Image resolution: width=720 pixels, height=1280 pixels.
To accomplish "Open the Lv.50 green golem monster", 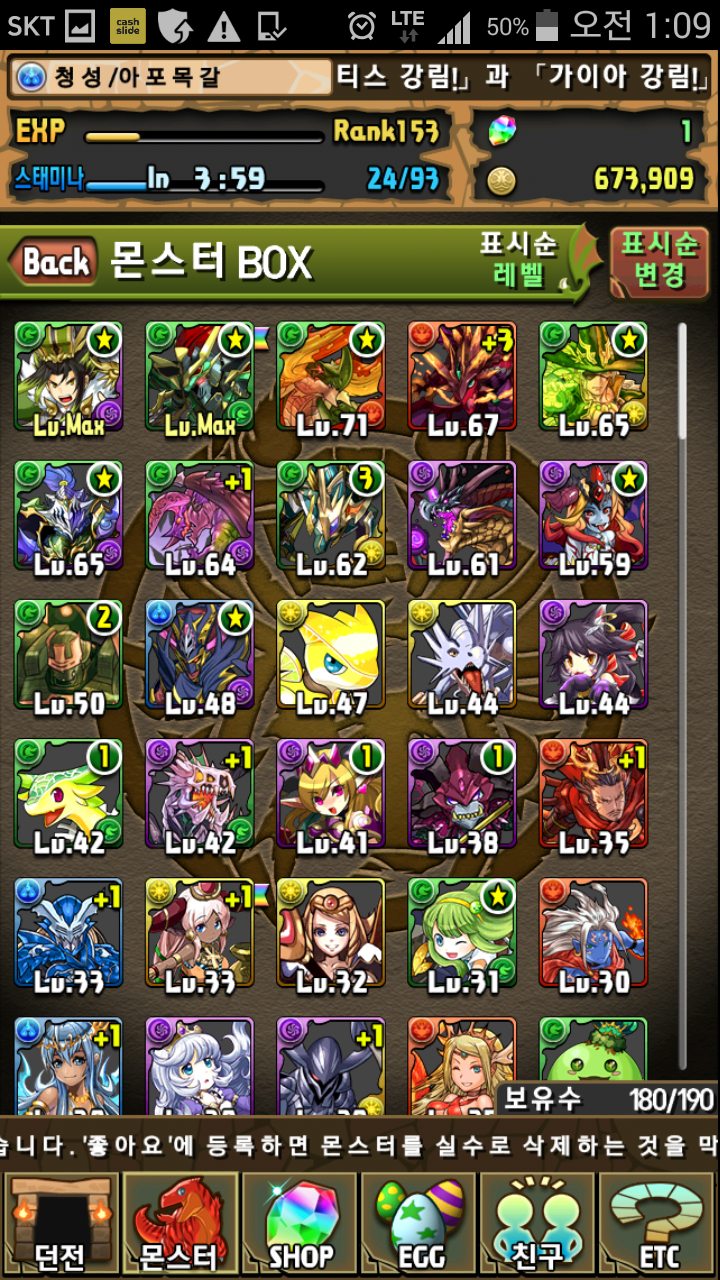I will click(69, 655).
